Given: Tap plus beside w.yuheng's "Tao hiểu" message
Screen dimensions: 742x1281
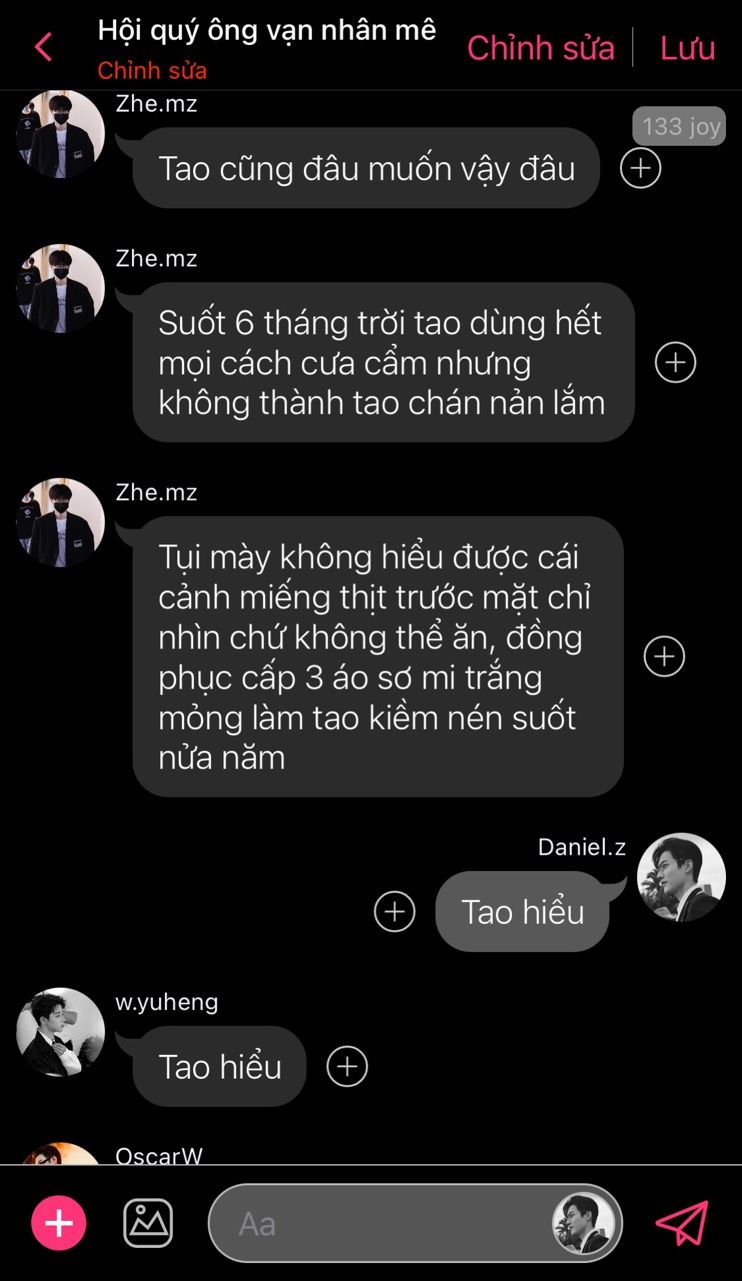Looking at the screenshot, I should tap(347, 1066).
